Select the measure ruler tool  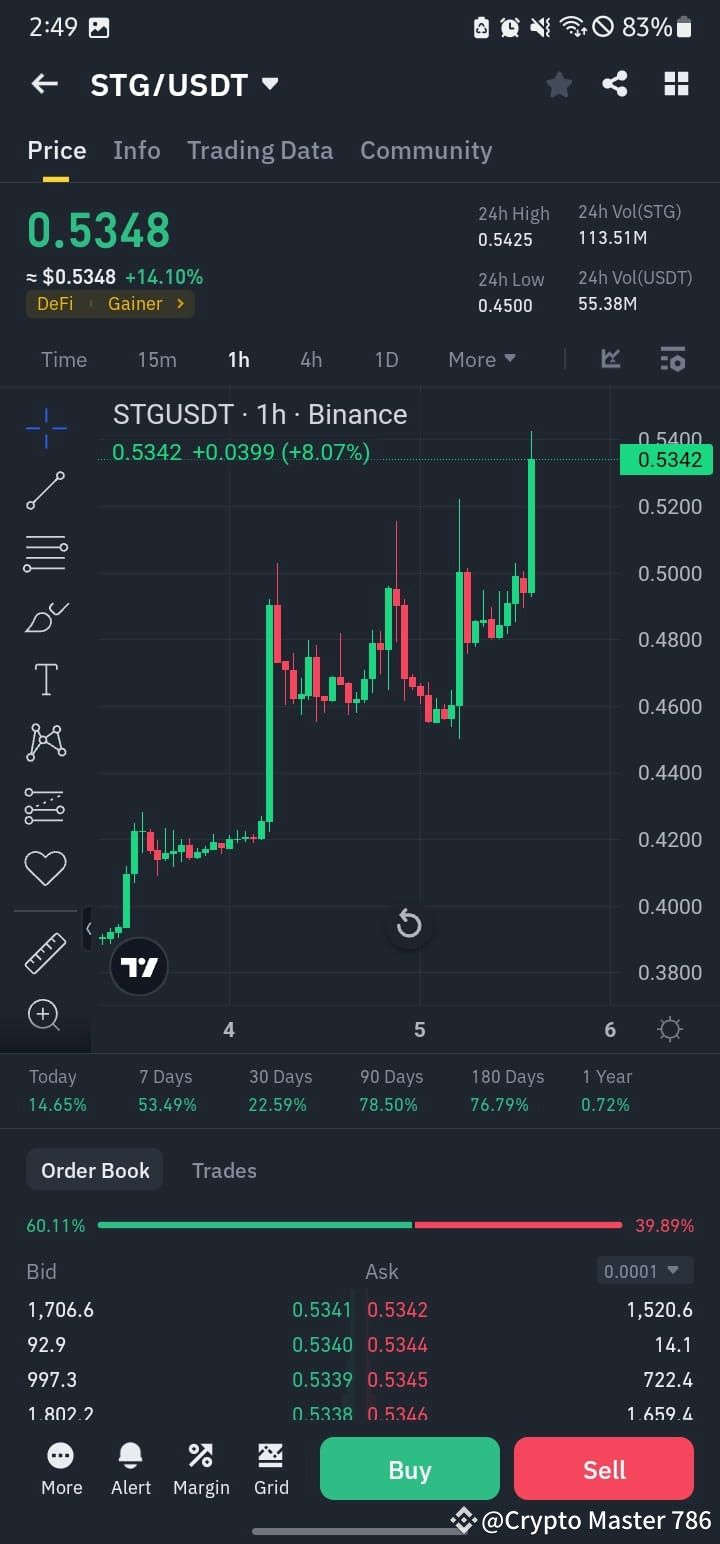pos(45,952)
